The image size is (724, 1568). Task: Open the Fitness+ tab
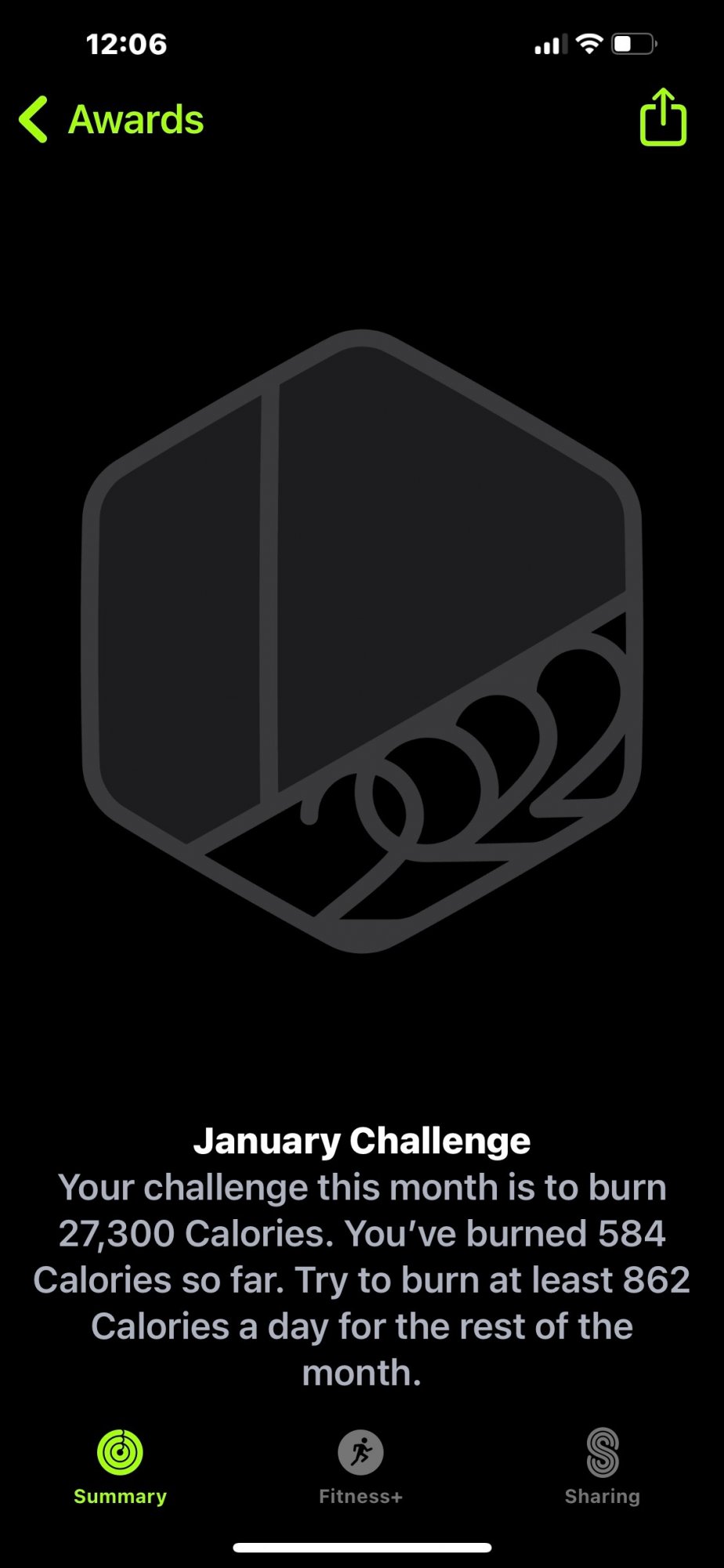[360, 1466]
